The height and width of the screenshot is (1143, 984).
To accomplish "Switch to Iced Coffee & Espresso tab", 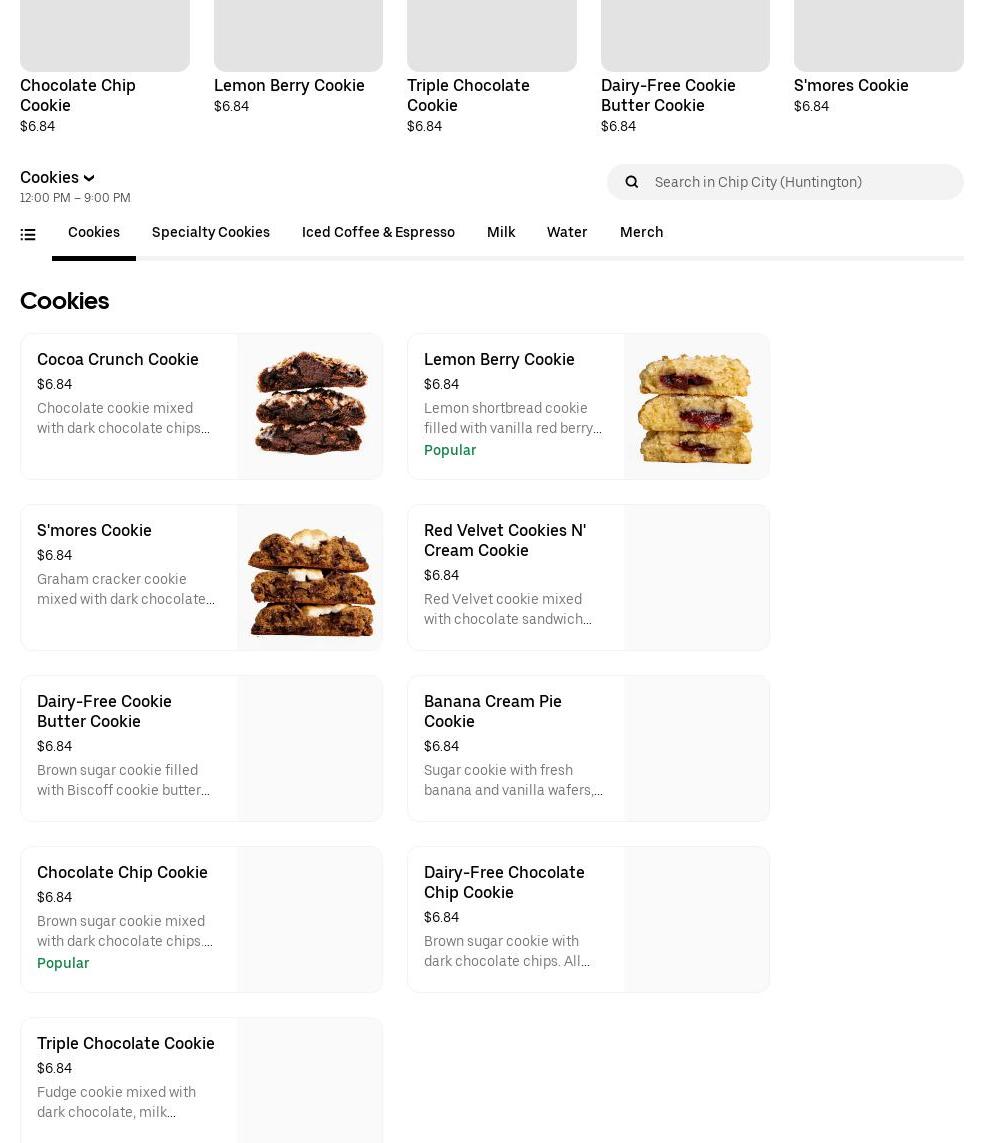I will click(378, 232).
